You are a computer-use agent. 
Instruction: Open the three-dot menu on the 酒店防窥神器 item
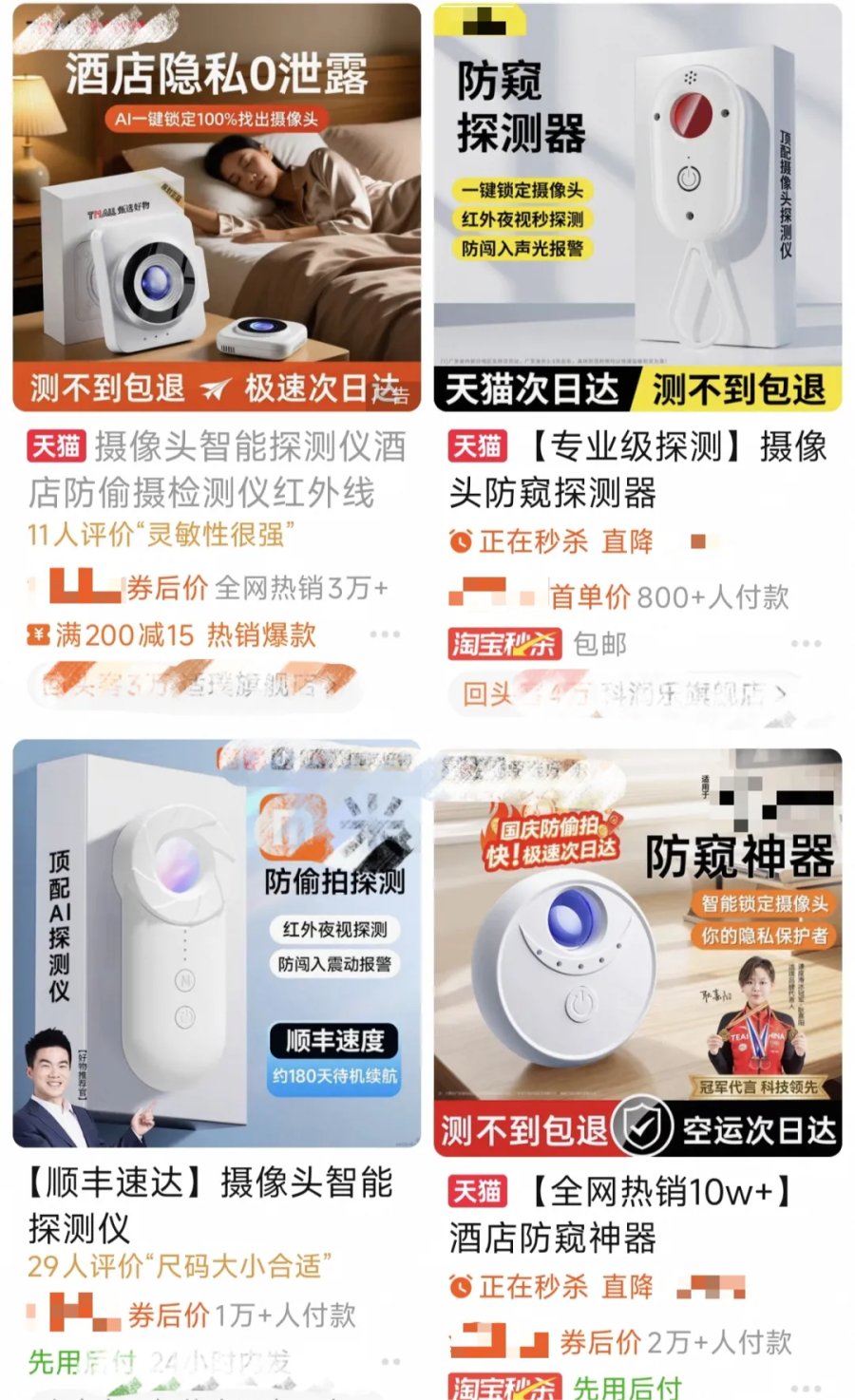point(806,1389)
